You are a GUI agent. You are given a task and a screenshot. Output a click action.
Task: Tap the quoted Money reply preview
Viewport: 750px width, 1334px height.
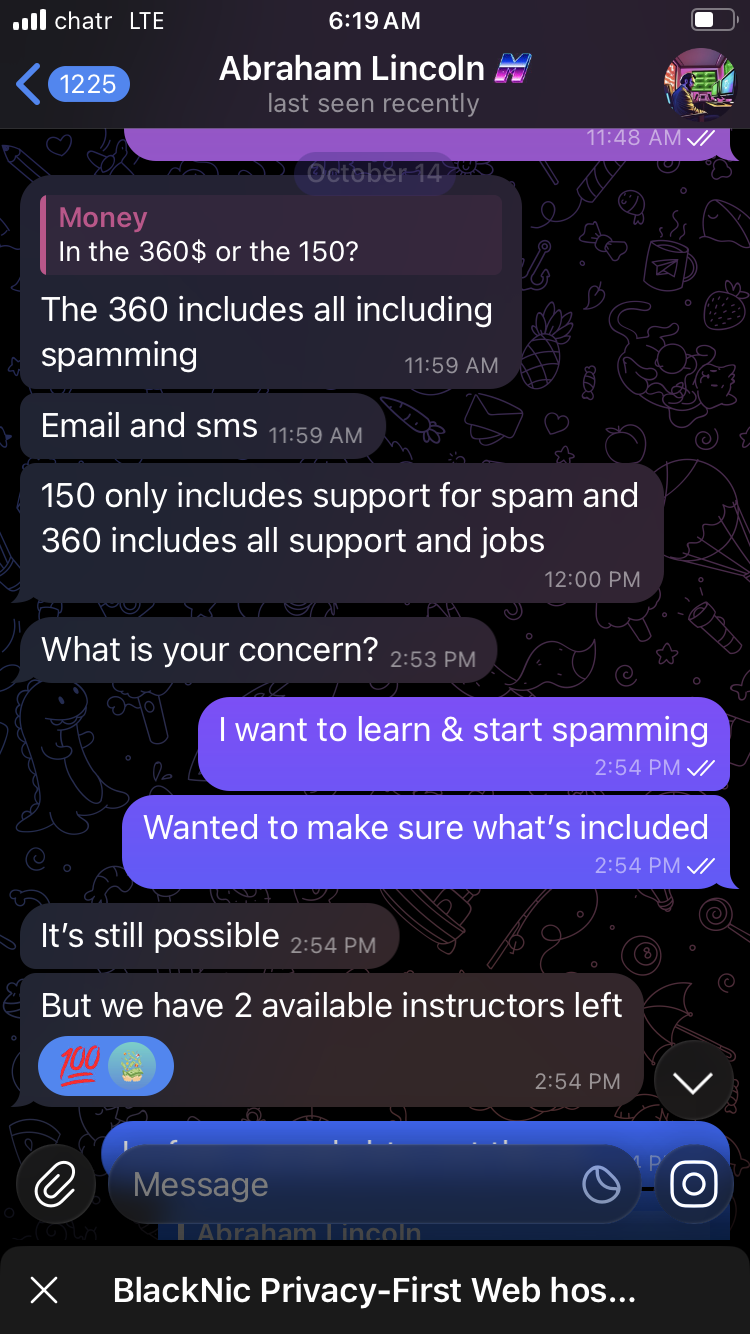[x=270, y=234]
